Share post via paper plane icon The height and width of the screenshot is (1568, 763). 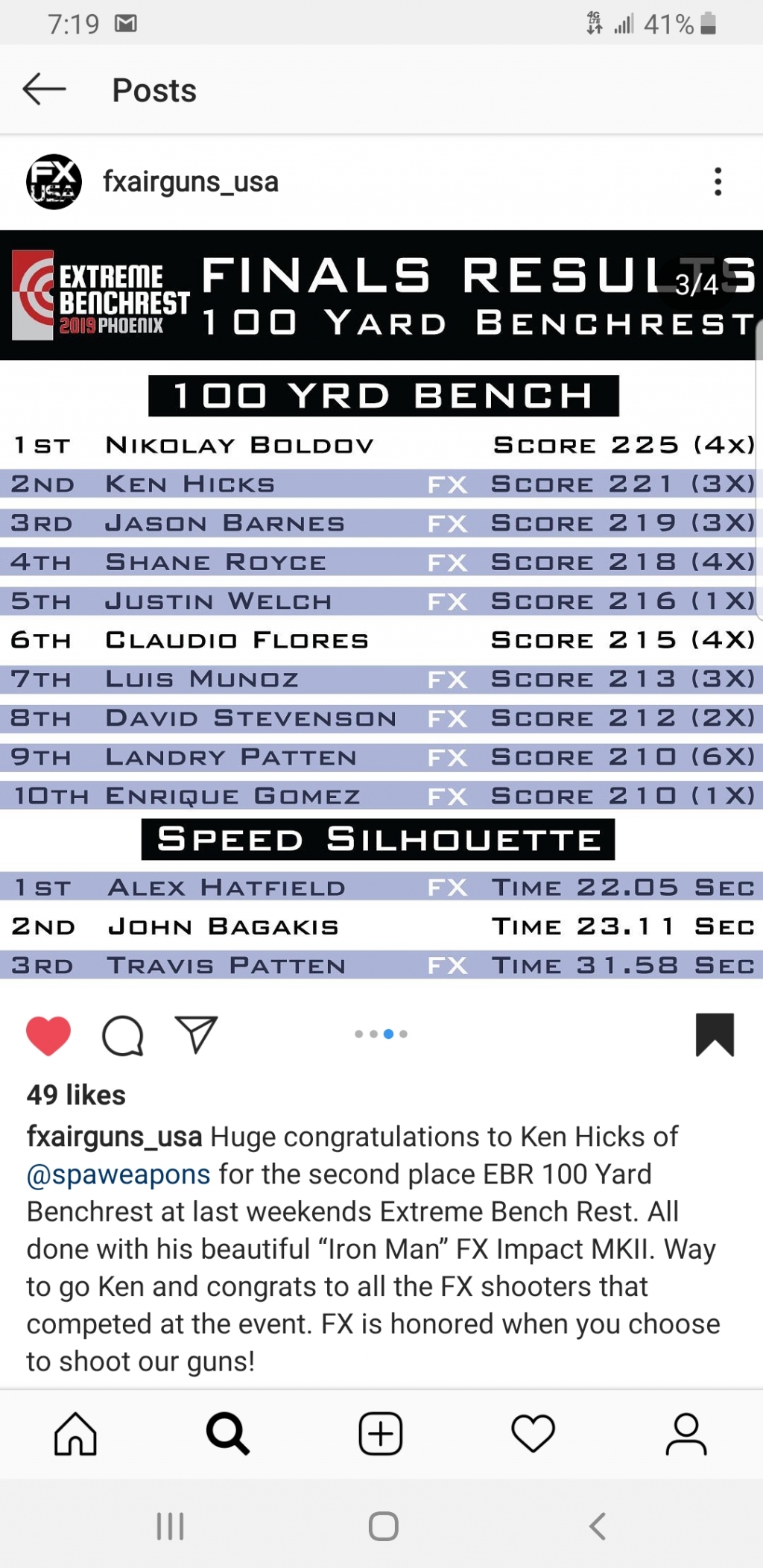pyautogui.click(x=196, y=1034)
